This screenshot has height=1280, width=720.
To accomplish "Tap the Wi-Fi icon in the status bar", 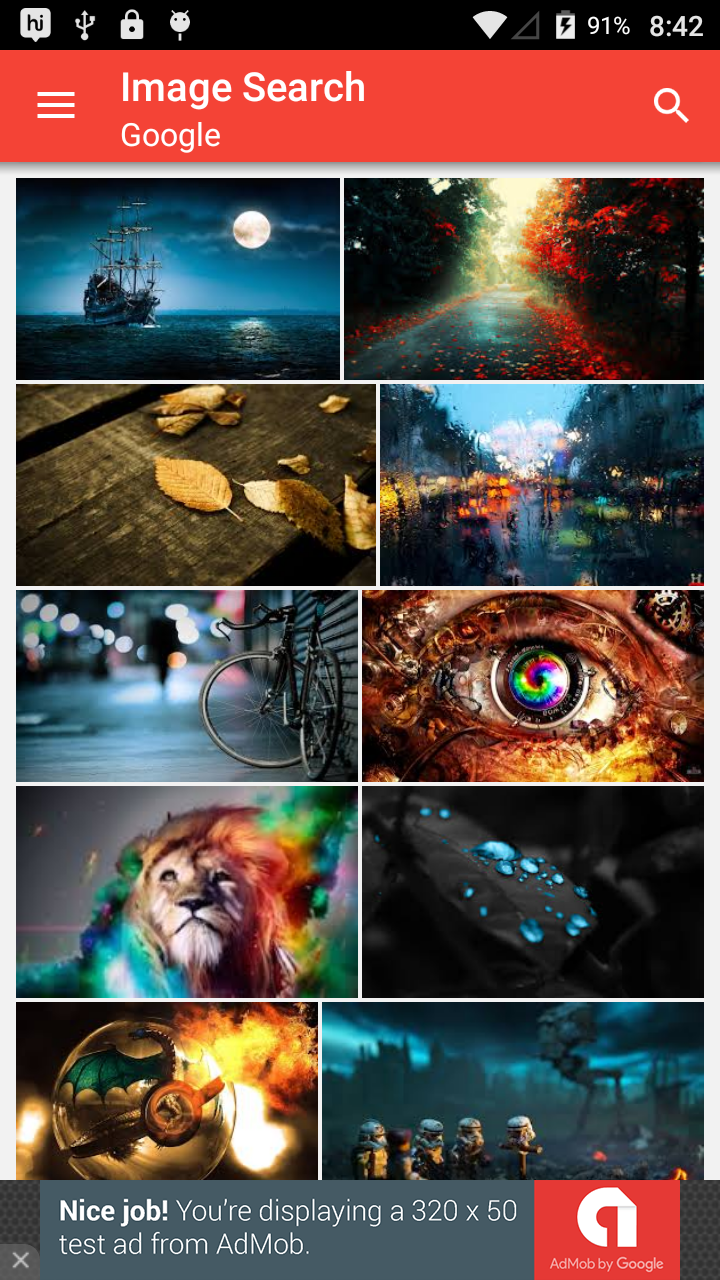I will tap(489, 22).
